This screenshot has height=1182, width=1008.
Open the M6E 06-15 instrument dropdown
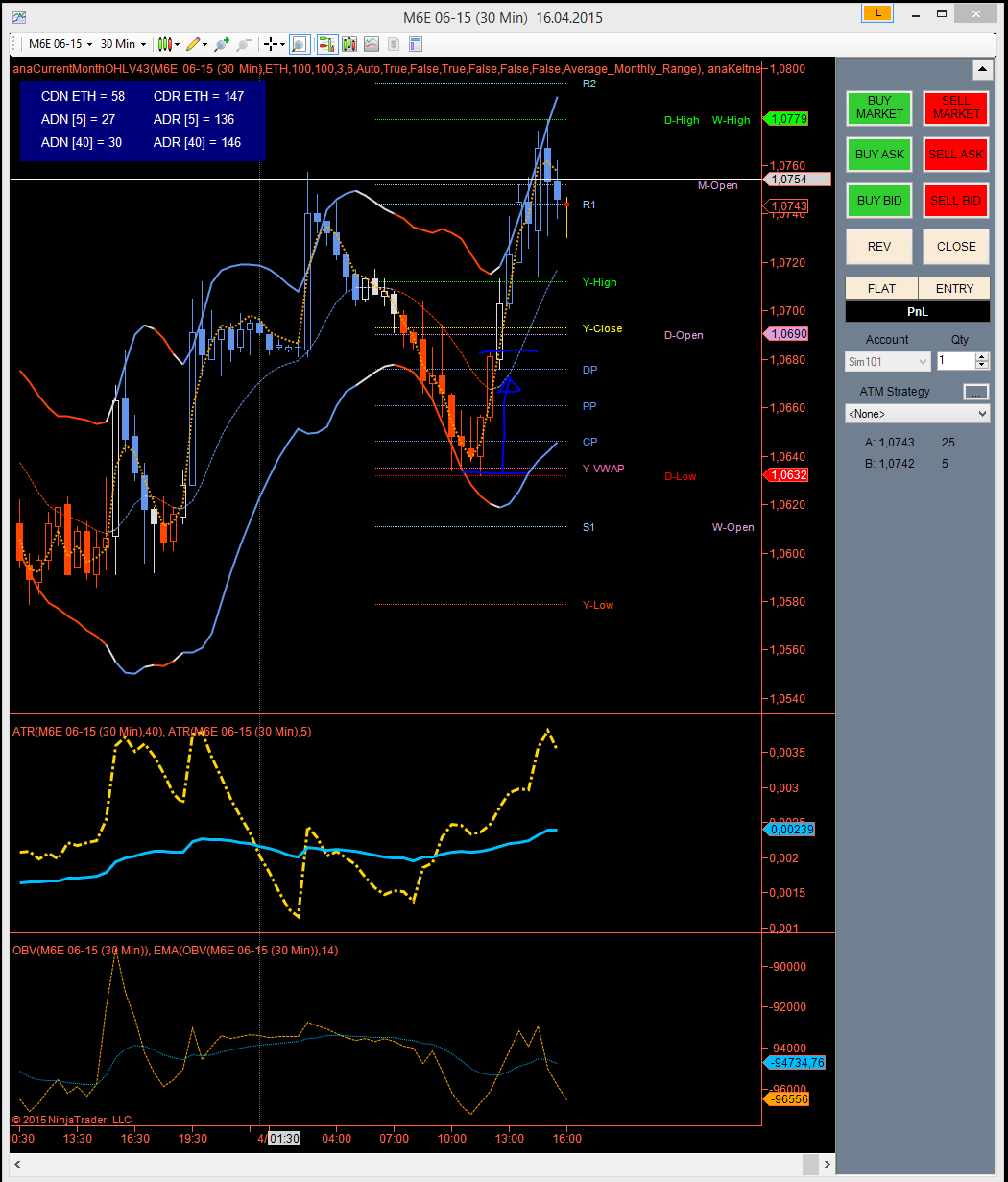click(60, 44)
